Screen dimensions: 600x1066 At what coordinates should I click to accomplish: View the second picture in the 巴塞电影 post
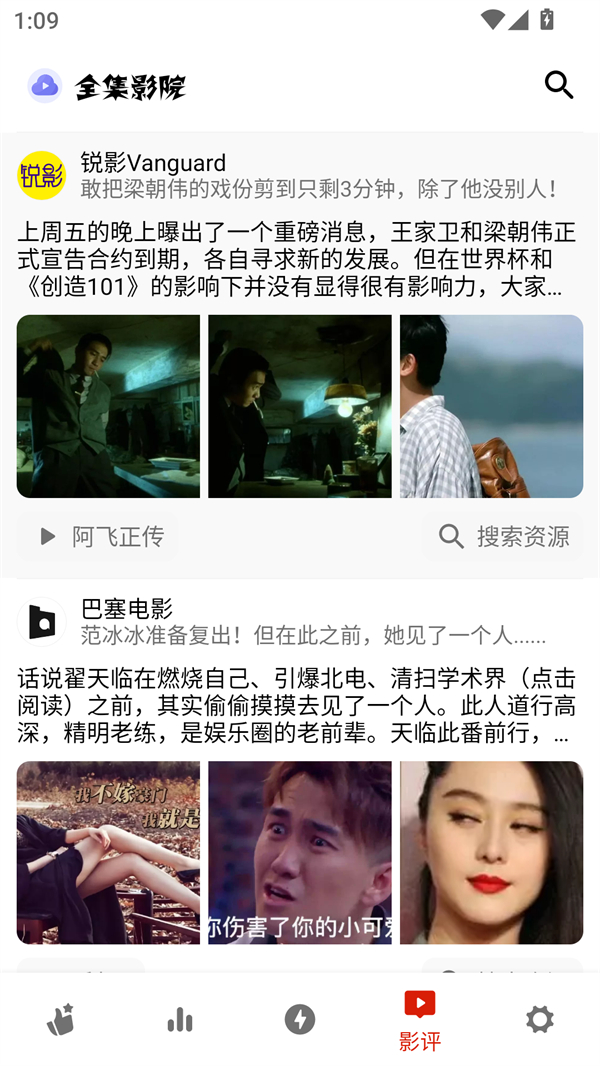click(x=300, y=852)
